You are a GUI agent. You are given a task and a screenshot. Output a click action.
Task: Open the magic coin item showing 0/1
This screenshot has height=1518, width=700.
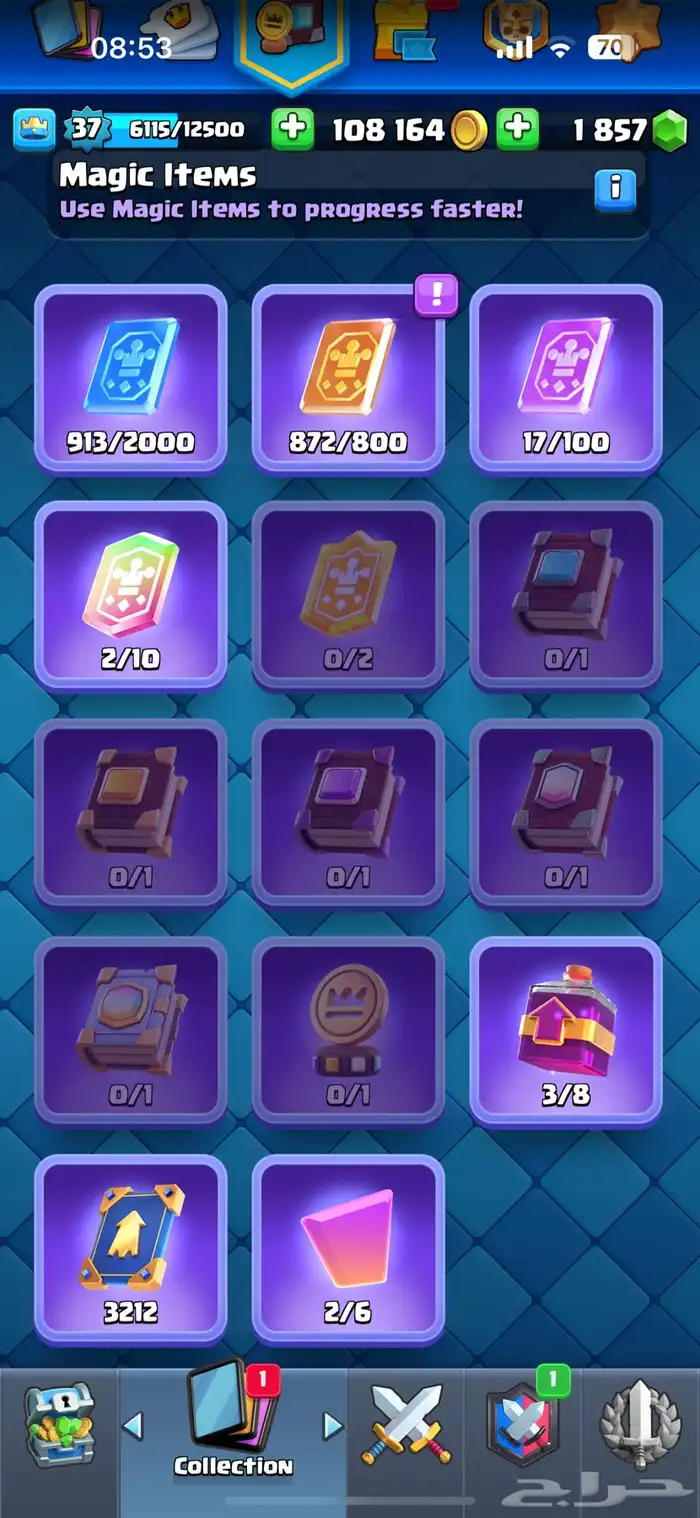point(348,1032)
